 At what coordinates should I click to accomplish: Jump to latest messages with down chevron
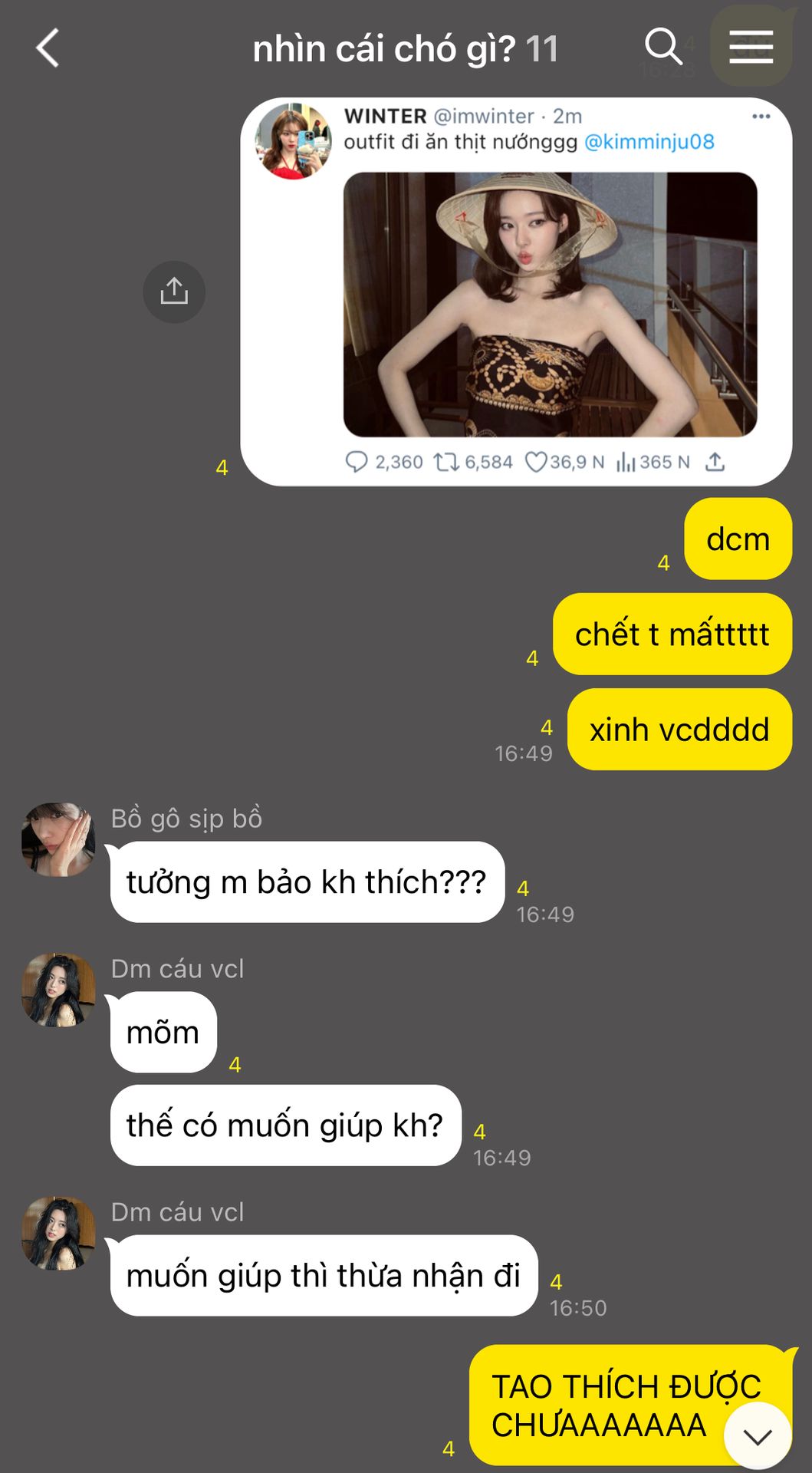coord(757,1436)
